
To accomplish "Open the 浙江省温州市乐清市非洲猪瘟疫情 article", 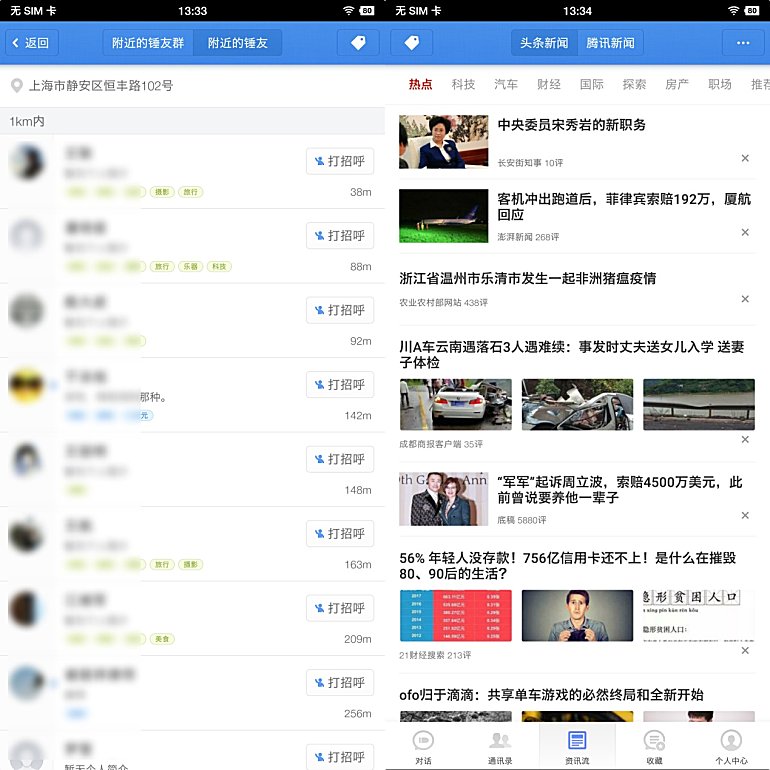I will [528, 278].
